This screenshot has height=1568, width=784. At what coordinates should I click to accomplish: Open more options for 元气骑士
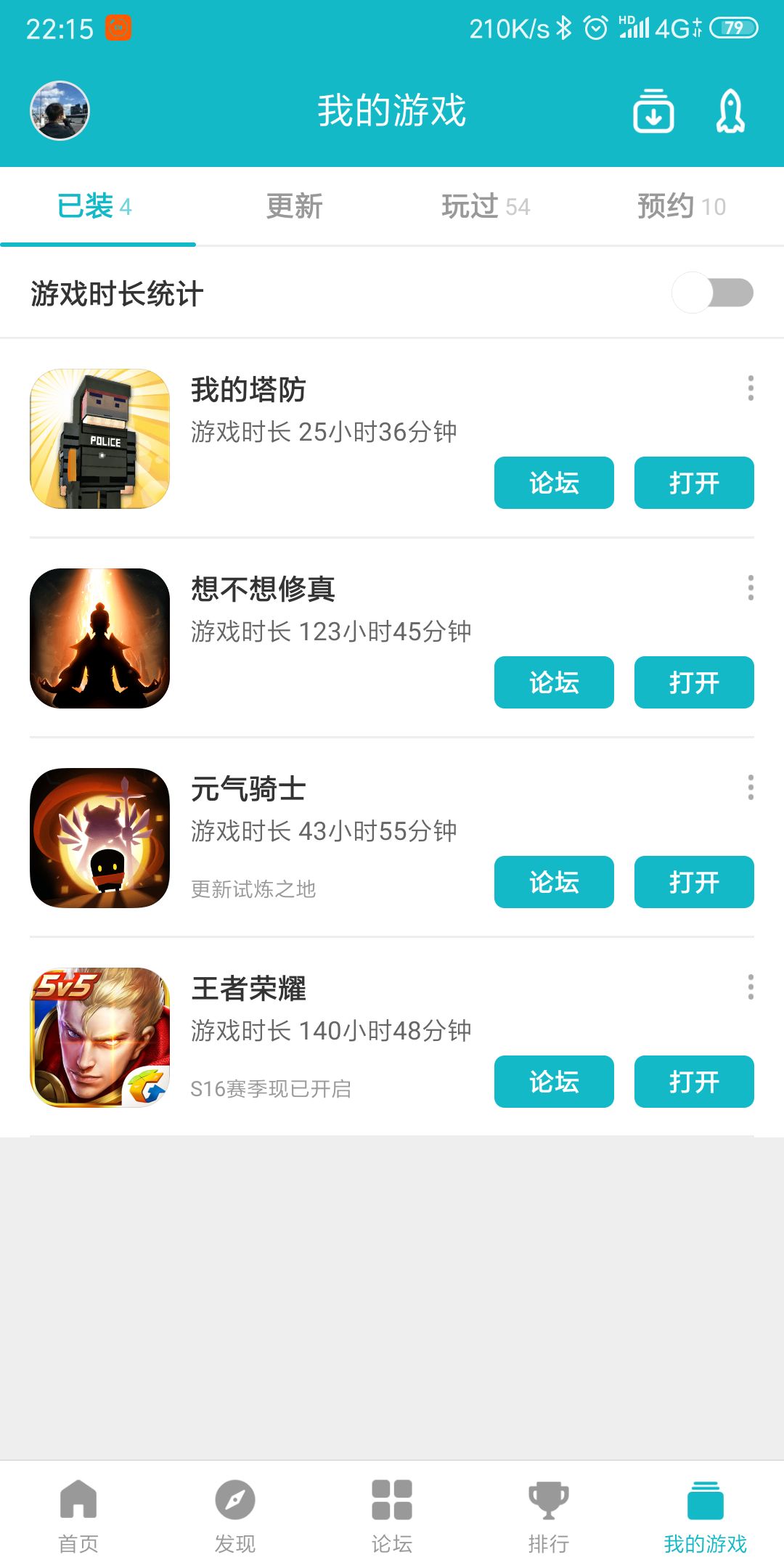(x=751, y=787)
